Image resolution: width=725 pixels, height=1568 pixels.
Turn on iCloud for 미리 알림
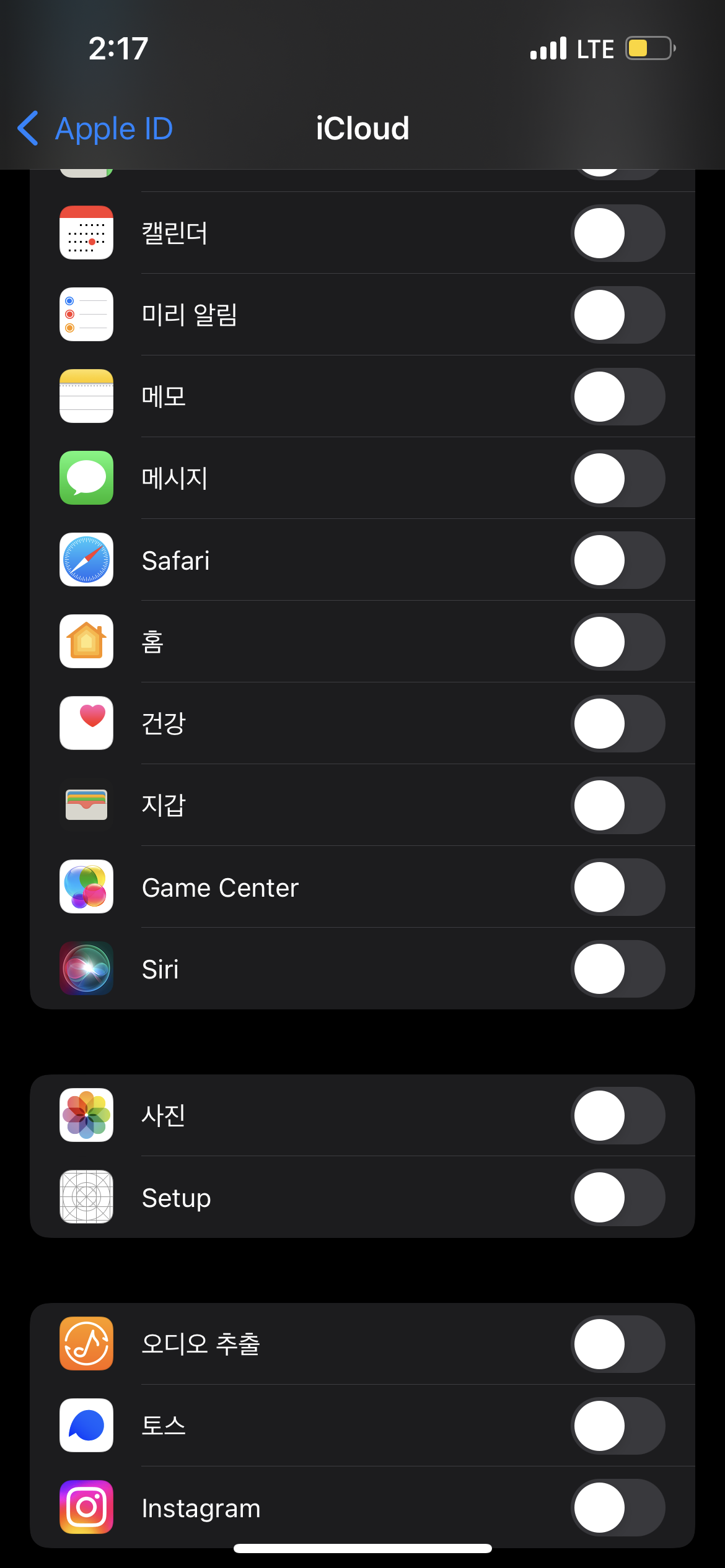[617, 315]
